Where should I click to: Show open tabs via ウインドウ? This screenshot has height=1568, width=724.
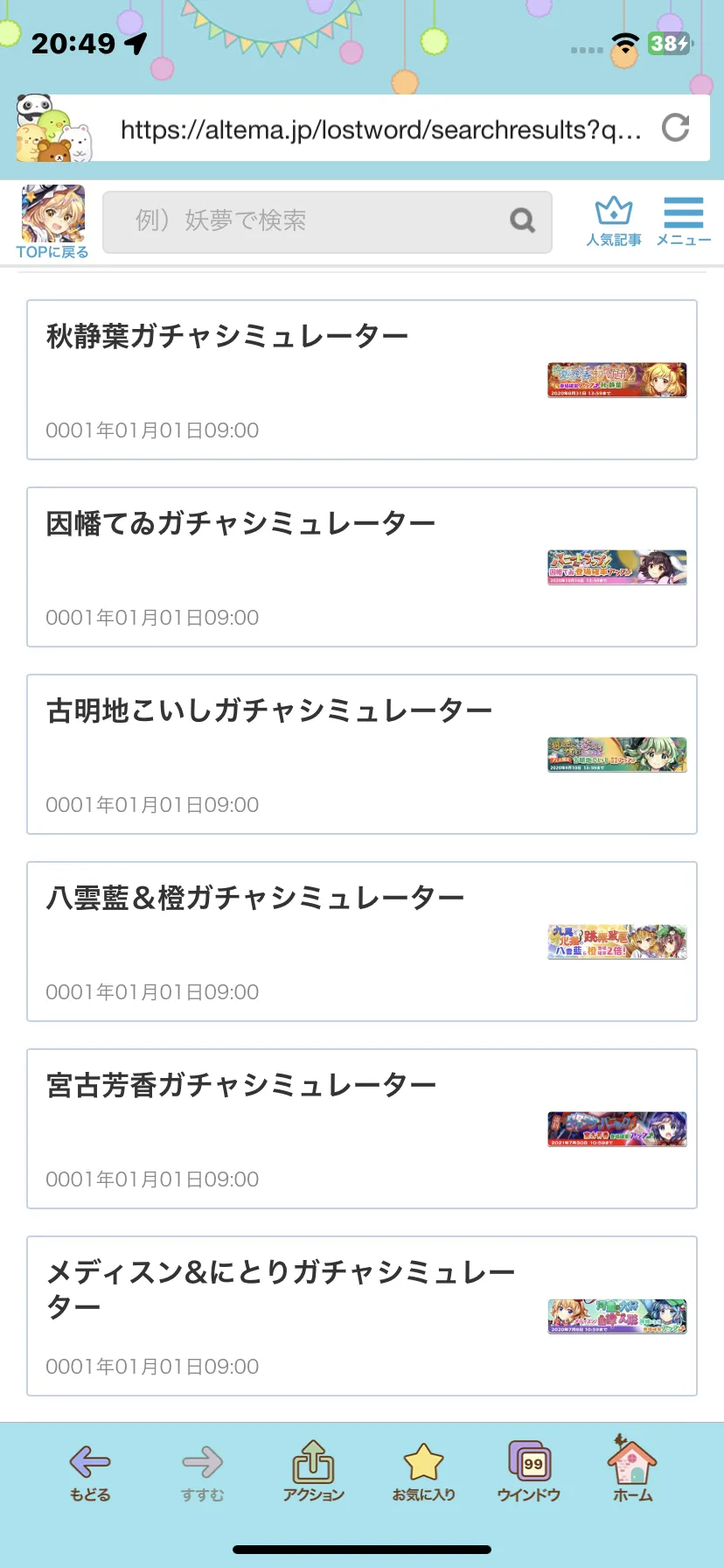tap(528, 1472)
